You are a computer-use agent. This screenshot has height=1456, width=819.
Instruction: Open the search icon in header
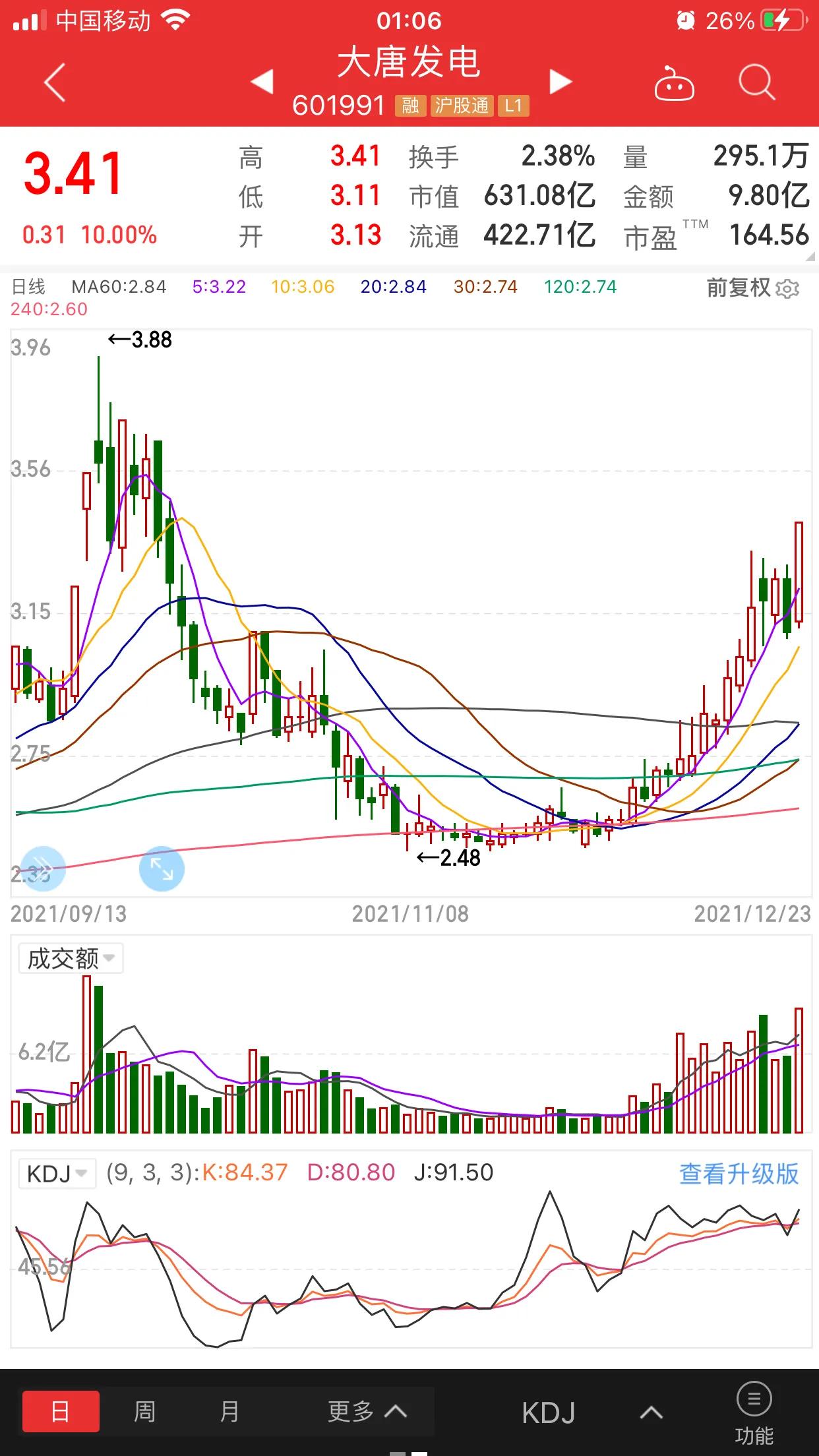[x=757, y=80]
